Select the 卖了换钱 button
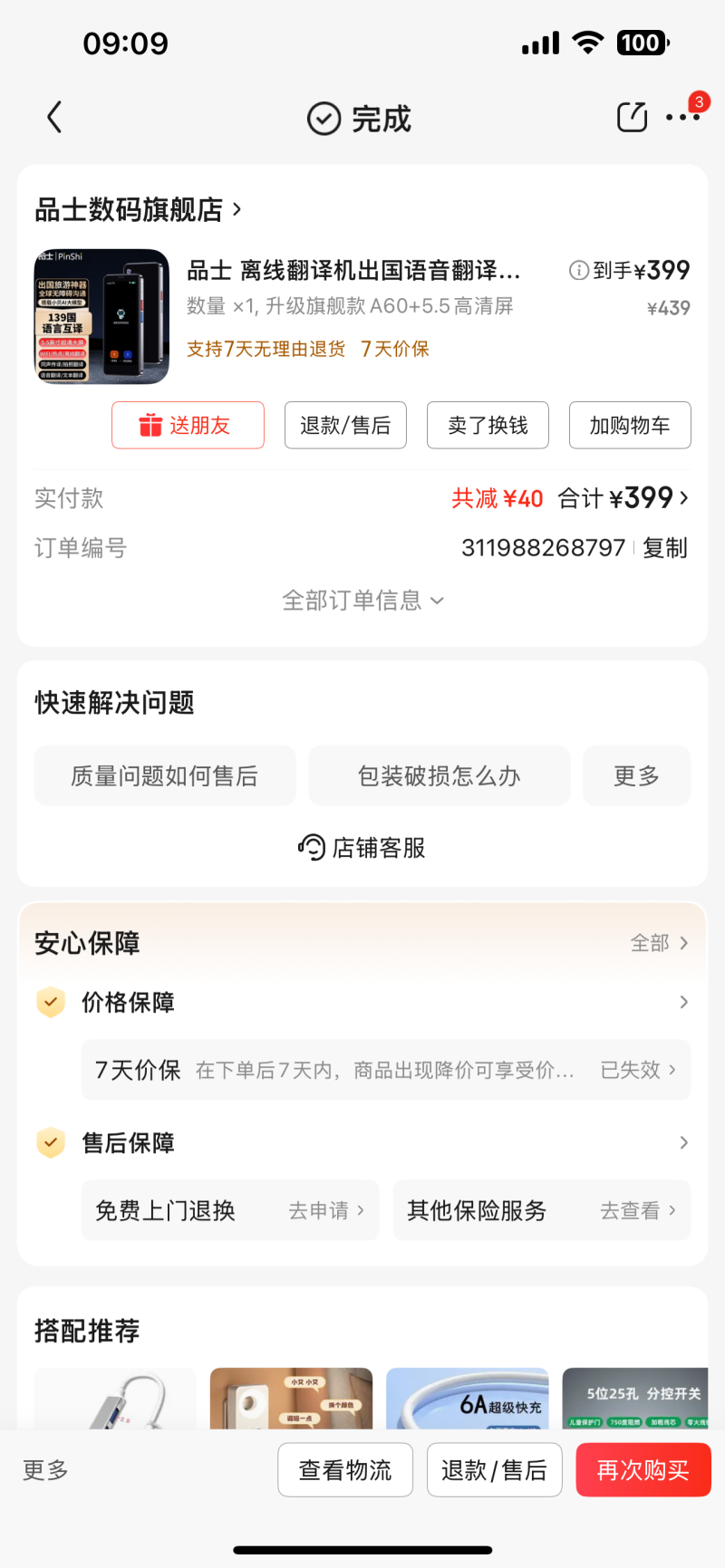Screen dimensions: 725x1568 tap(488, 425)
